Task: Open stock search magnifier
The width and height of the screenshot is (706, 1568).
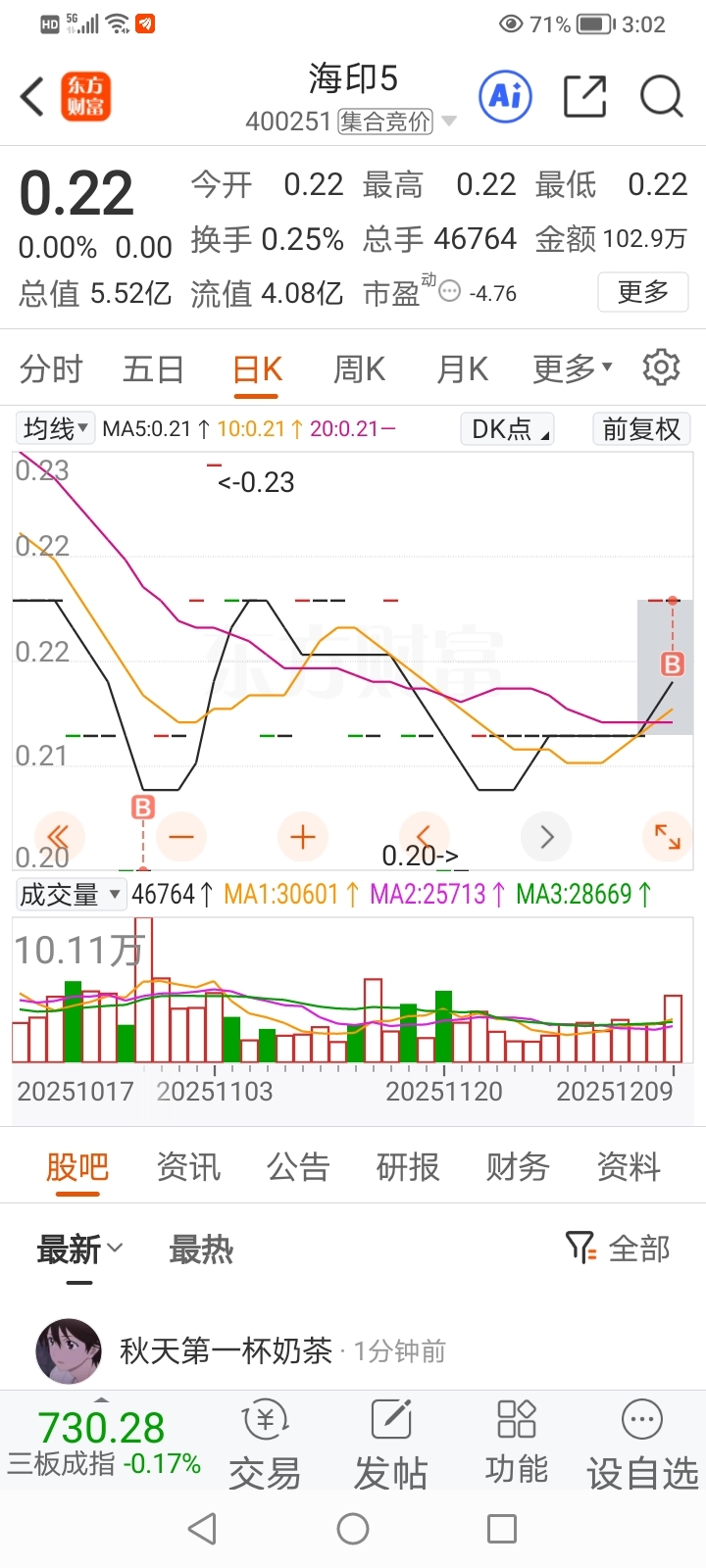Action: 661,96
